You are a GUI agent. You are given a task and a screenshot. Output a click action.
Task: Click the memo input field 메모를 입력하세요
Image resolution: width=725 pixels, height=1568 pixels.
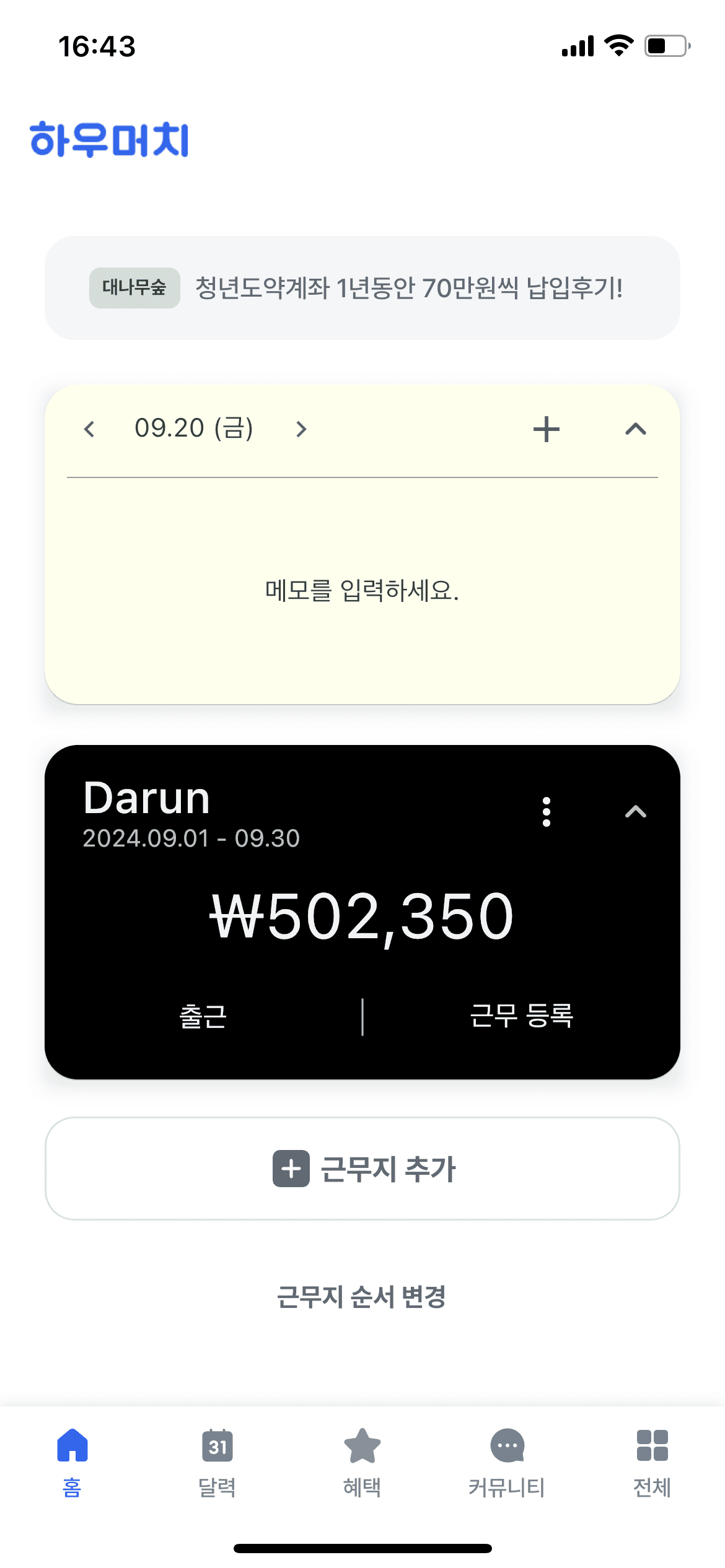362,591
